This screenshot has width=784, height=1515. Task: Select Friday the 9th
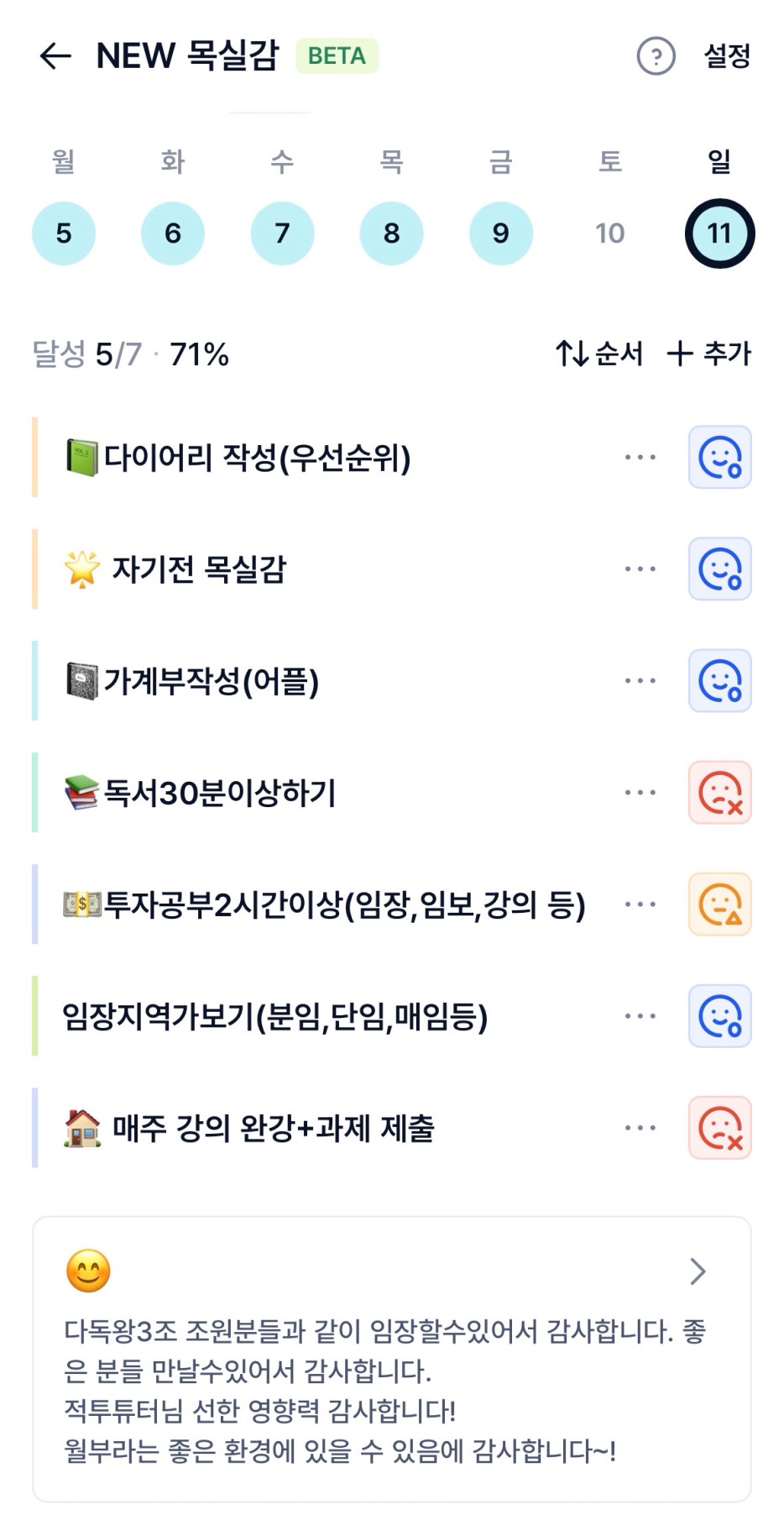pyautogui.click(x=500, y=233)
